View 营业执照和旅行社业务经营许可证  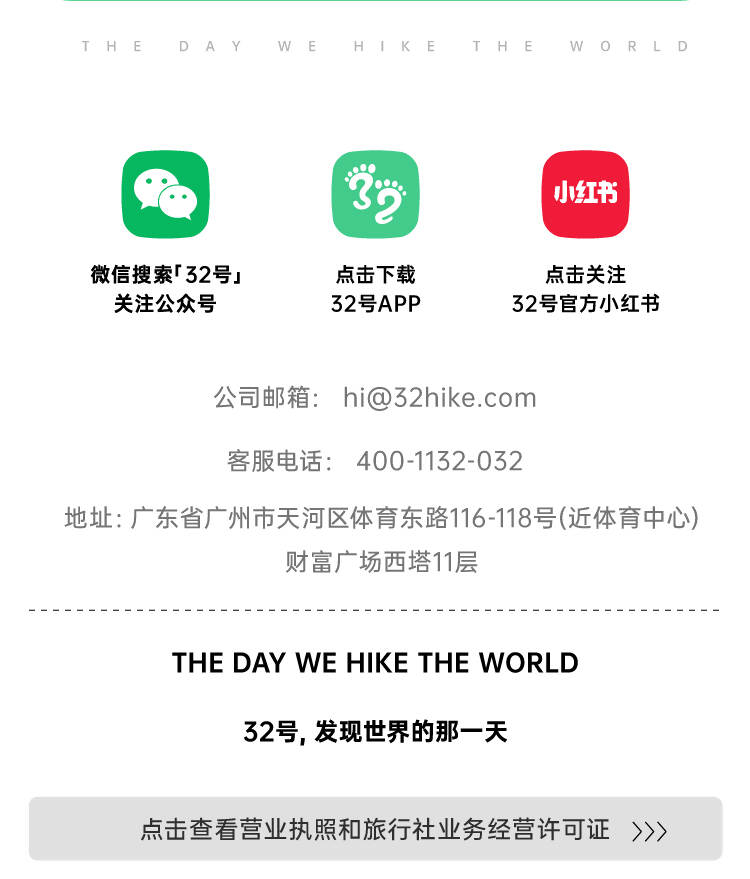(x=375, y=829)
